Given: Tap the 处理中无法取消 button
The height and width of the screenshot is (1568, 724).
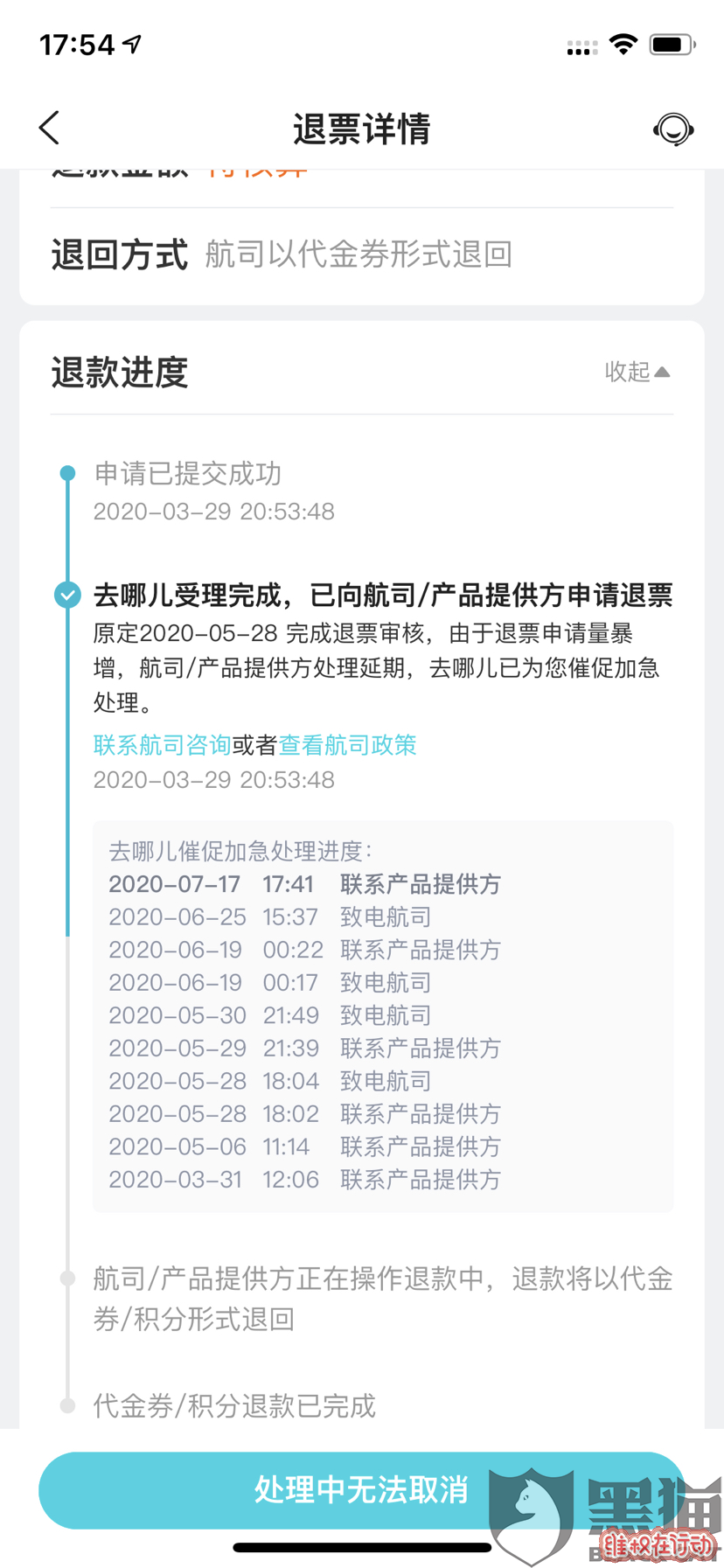Looking at the screenshot, I should point(361,1489).
